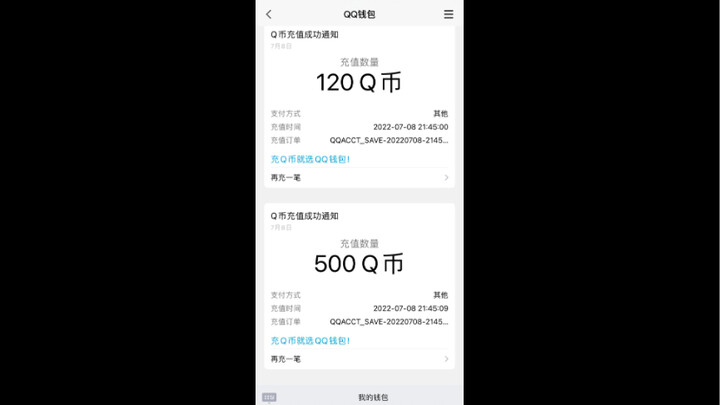
Task: Open the hamburger menu at top right
Action: [x=448, y=14]
